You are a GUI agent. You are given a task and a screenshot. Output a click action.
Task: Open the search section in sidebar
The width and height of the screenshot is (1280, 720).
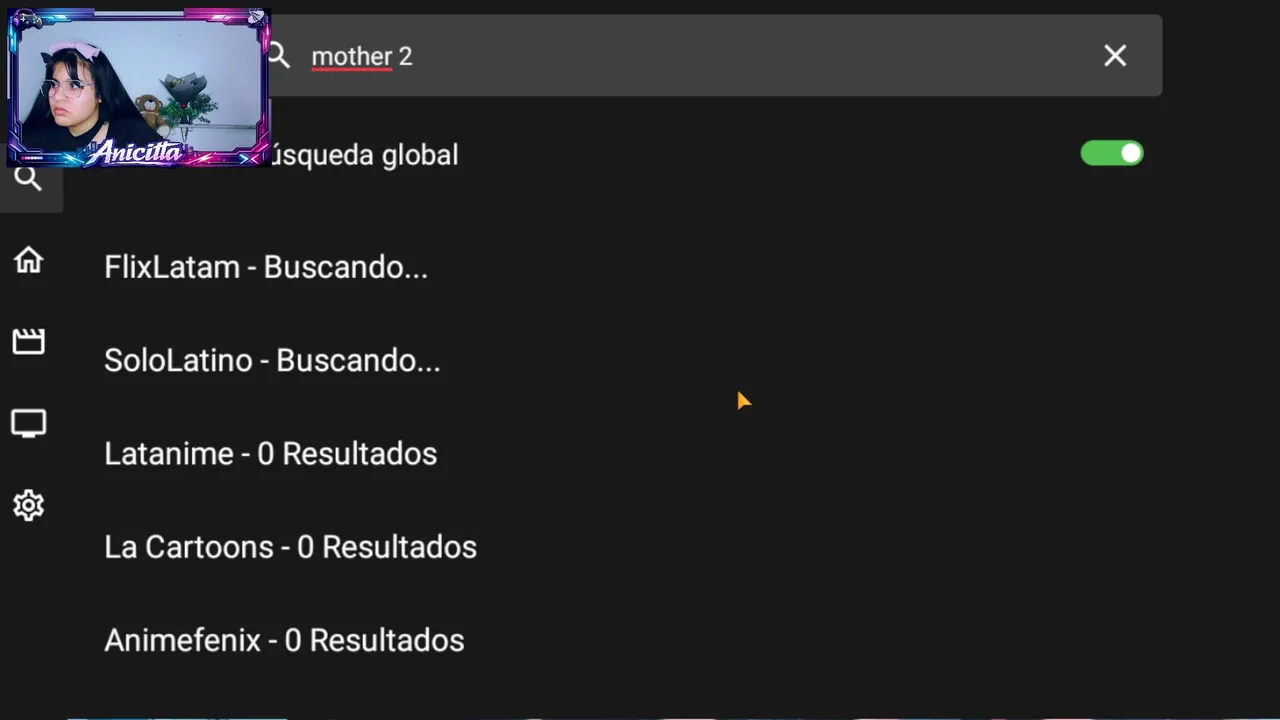click(28, 180)
